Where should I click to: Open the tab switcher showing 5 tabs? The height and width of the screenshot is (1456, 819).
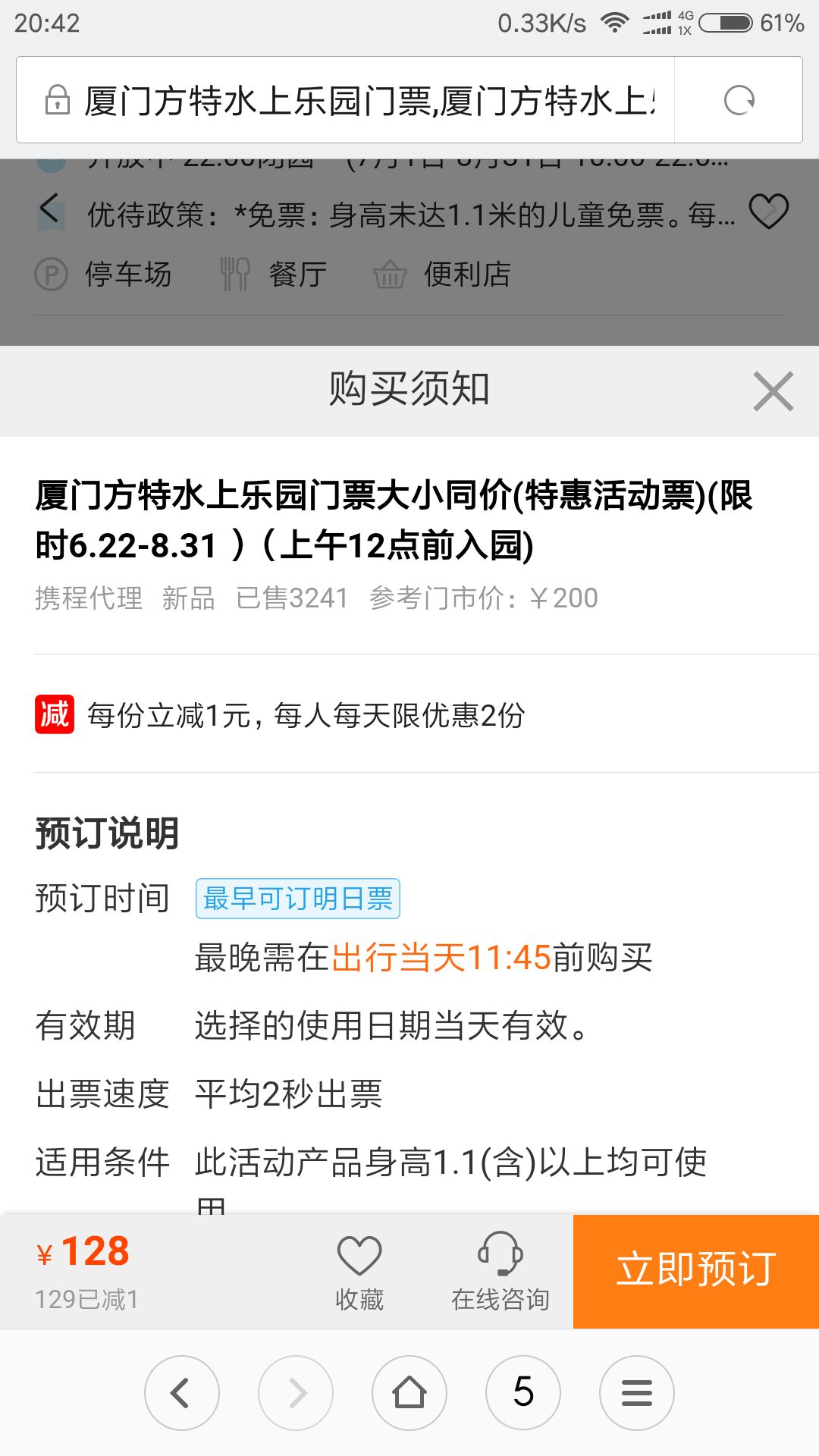(523, 1393)
